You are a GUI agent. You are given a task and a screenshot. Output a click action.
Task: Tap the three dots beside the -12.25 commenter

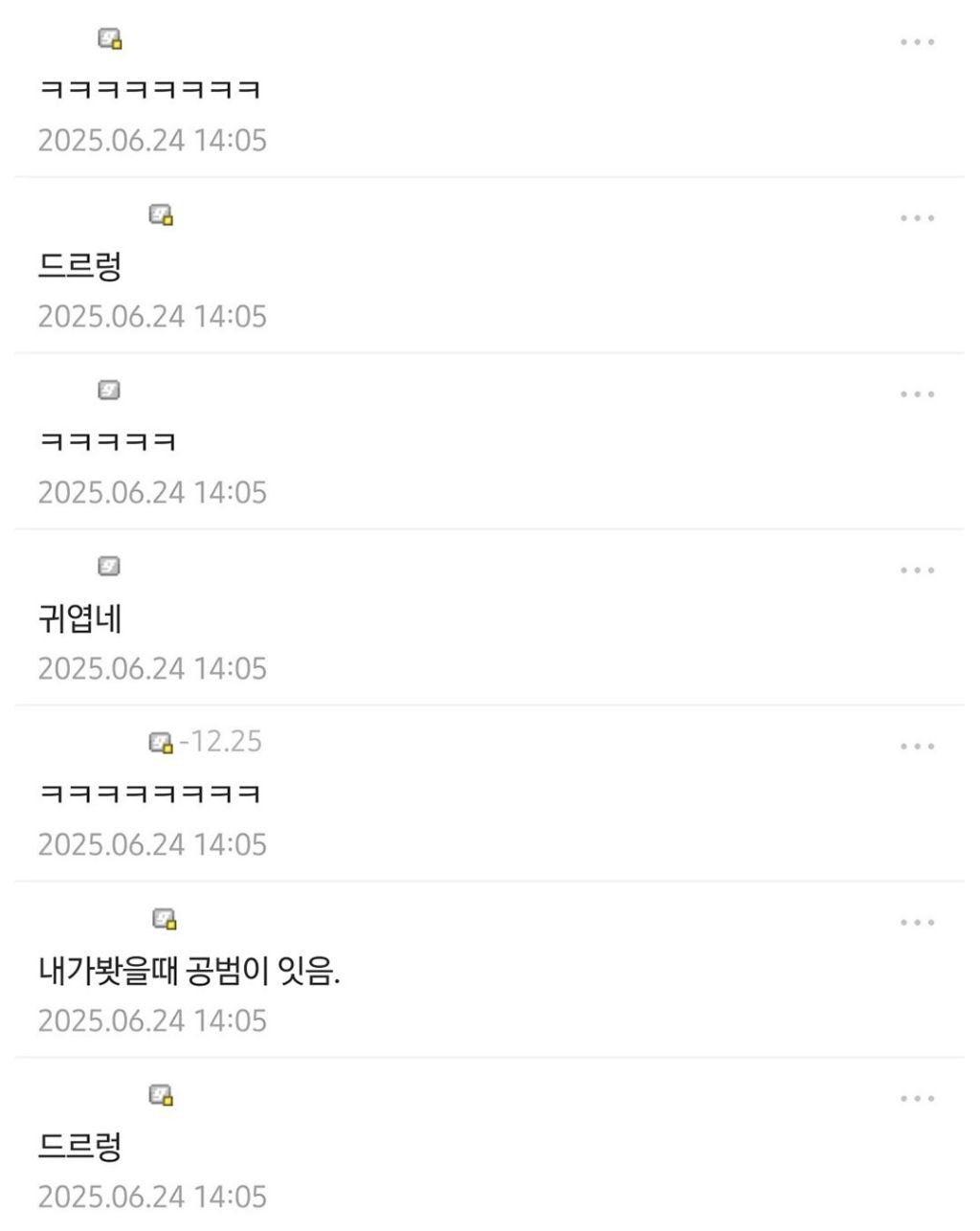pos(917,748)
